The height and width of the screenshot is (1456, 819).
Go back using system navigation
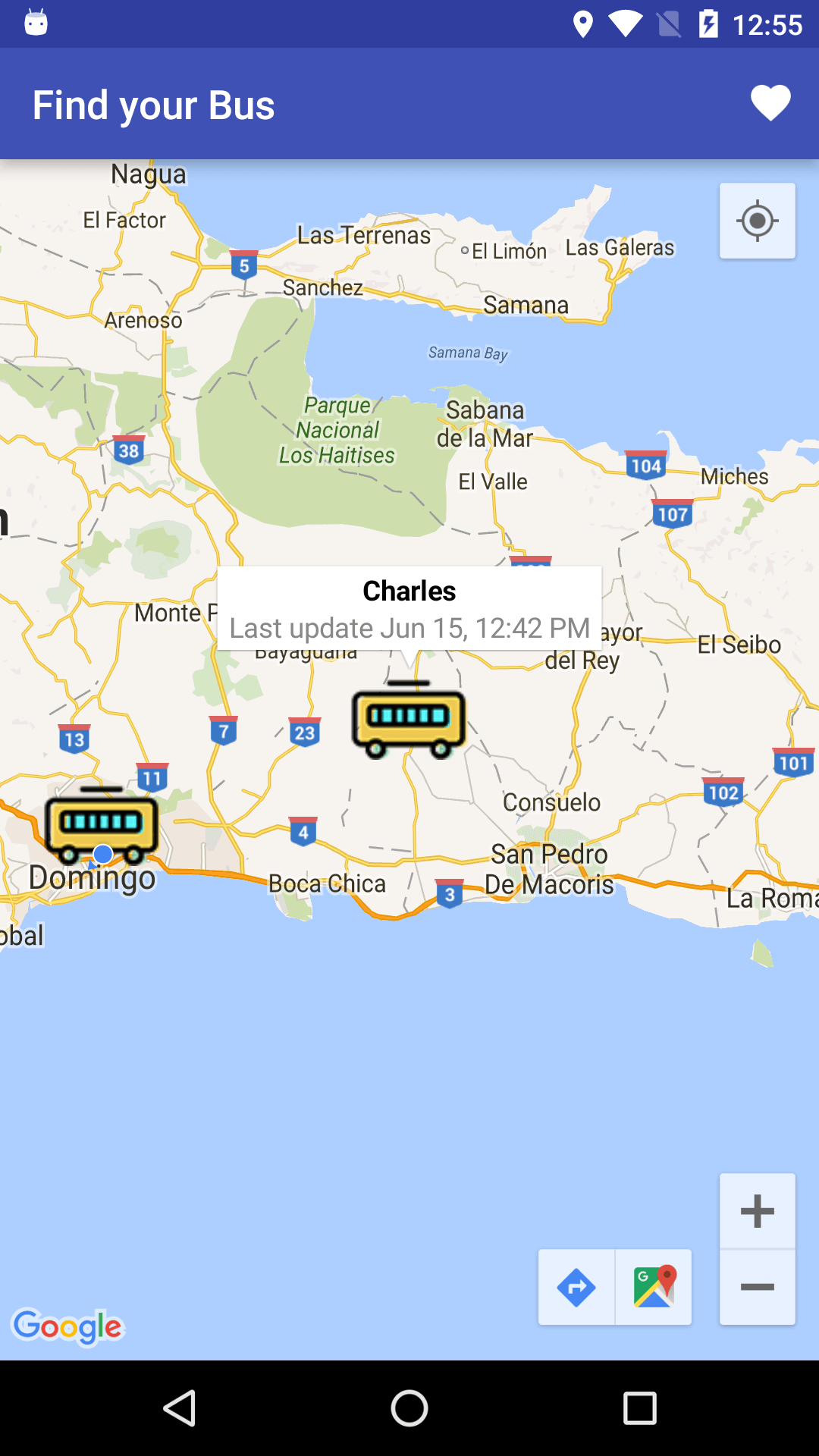point(180,1408)
